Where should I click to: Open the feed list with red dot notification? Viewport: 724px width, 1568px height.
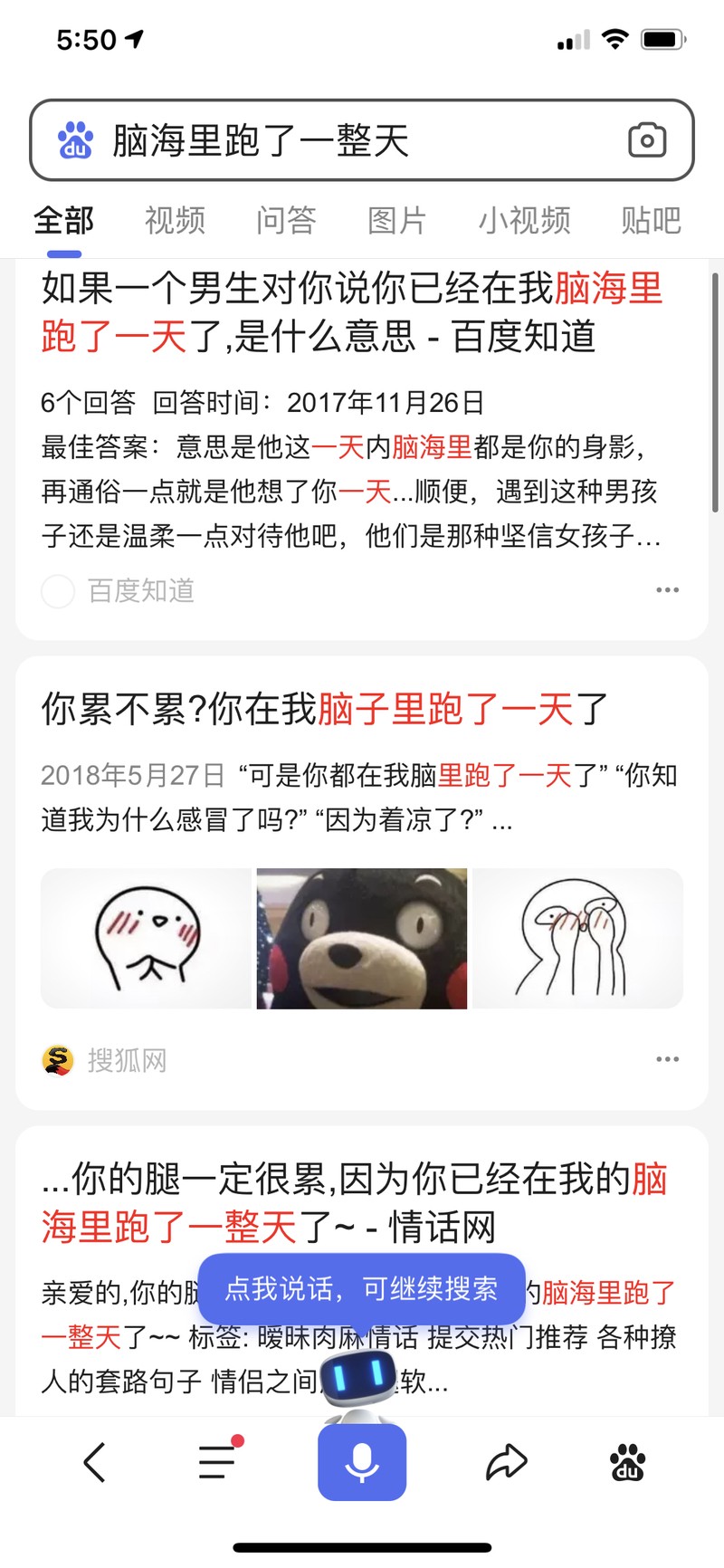[x=215, y=1463]
